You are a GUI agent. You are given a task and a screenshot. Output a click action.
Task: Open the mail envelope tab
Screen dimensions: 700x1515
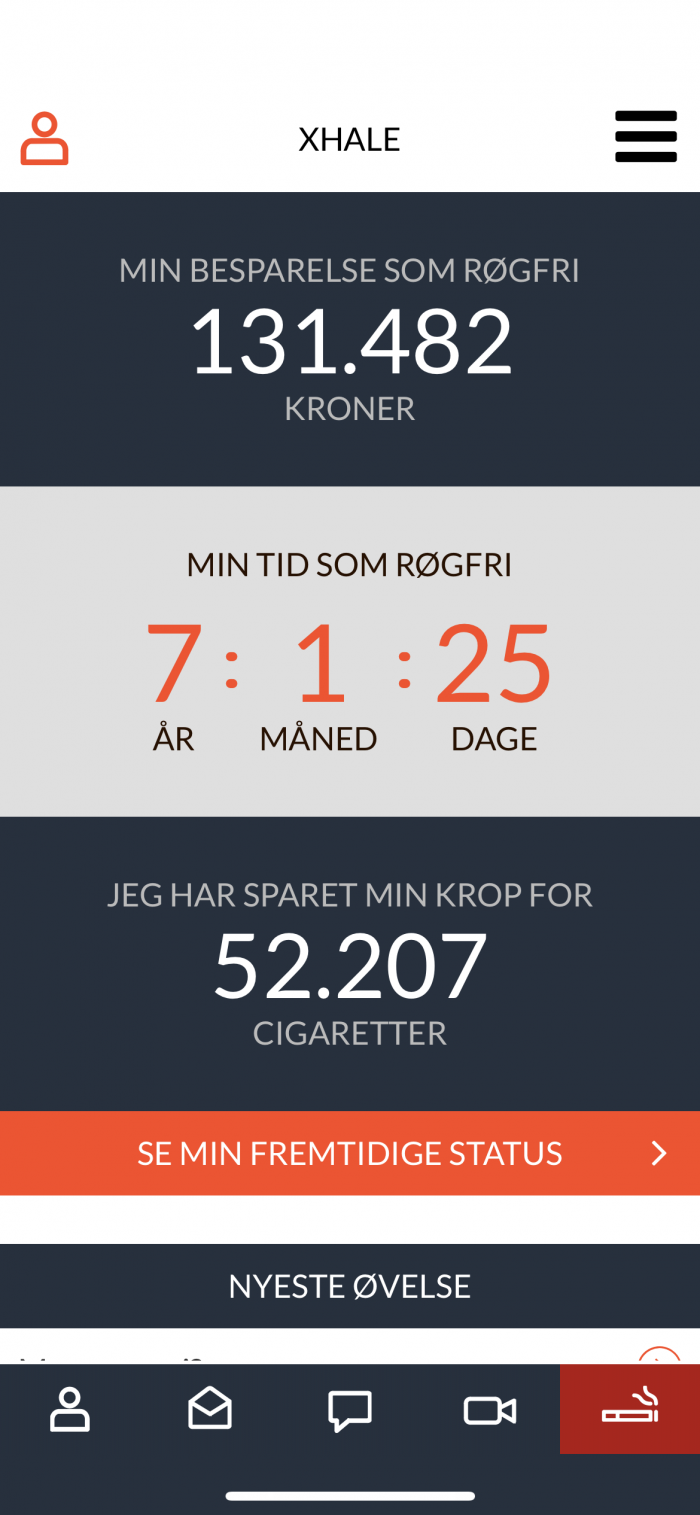point(210,1409)
